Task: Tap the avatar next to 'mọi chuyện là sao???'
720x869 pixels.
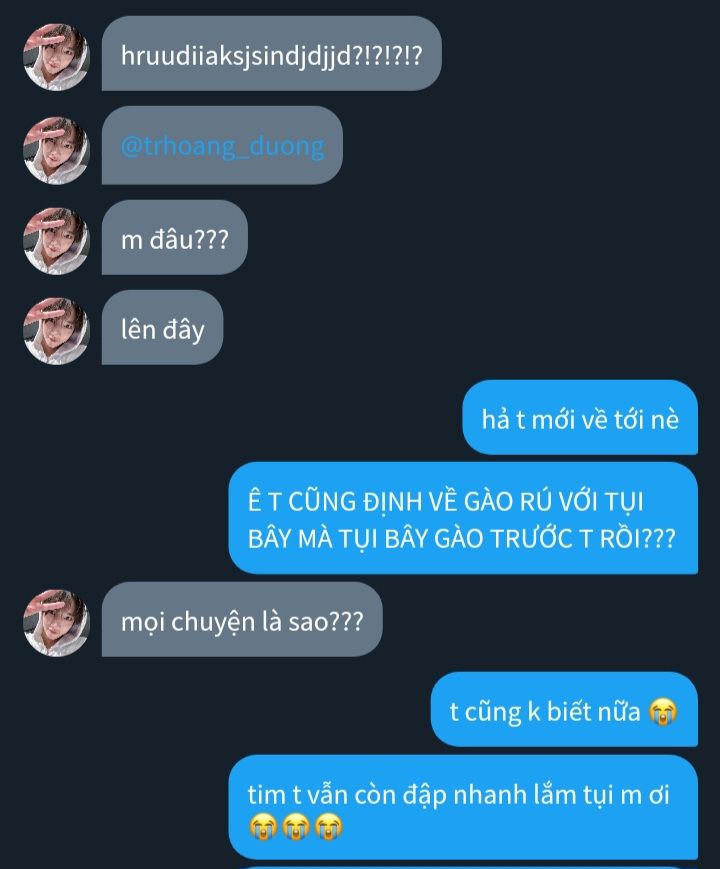Action: (x=56, y=622)
